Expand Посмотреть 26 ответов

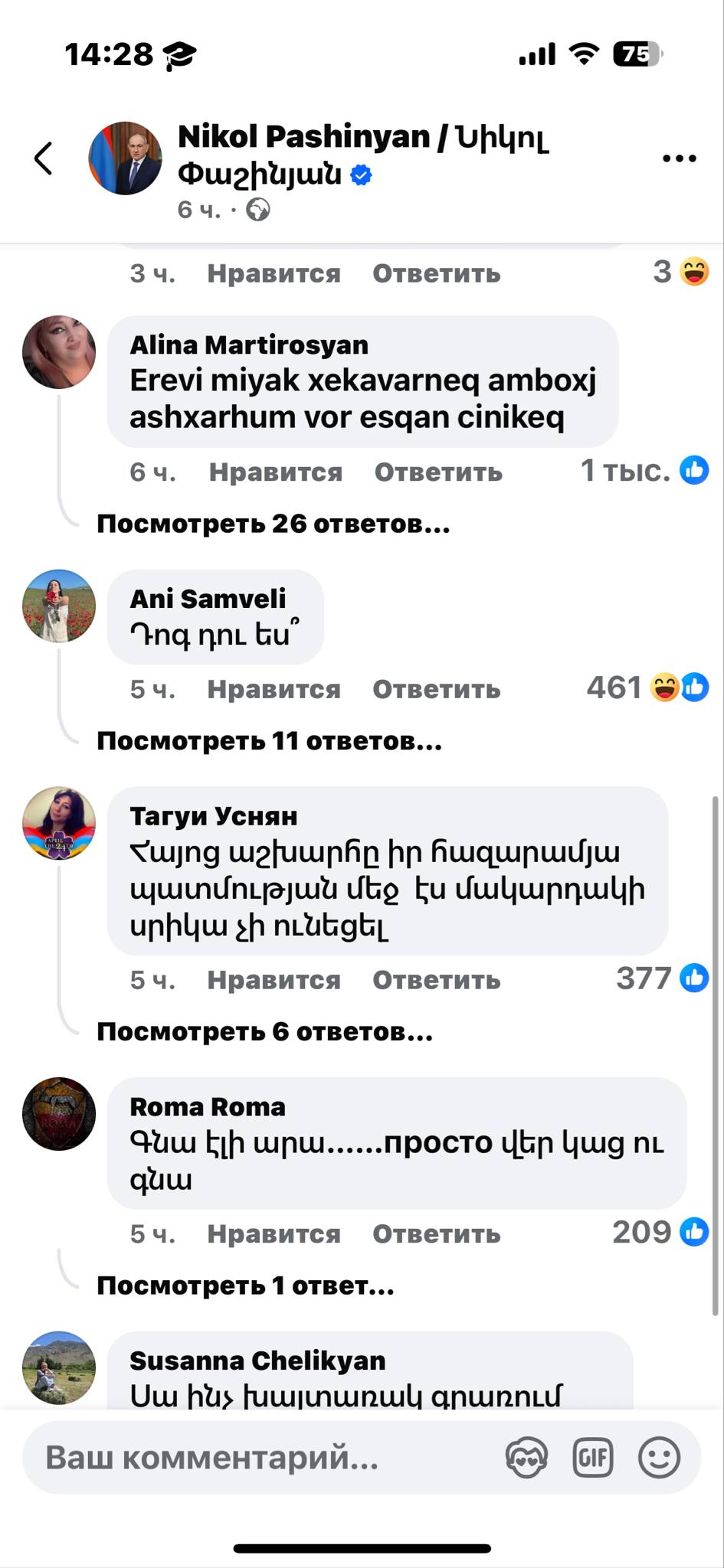(273, 524)
